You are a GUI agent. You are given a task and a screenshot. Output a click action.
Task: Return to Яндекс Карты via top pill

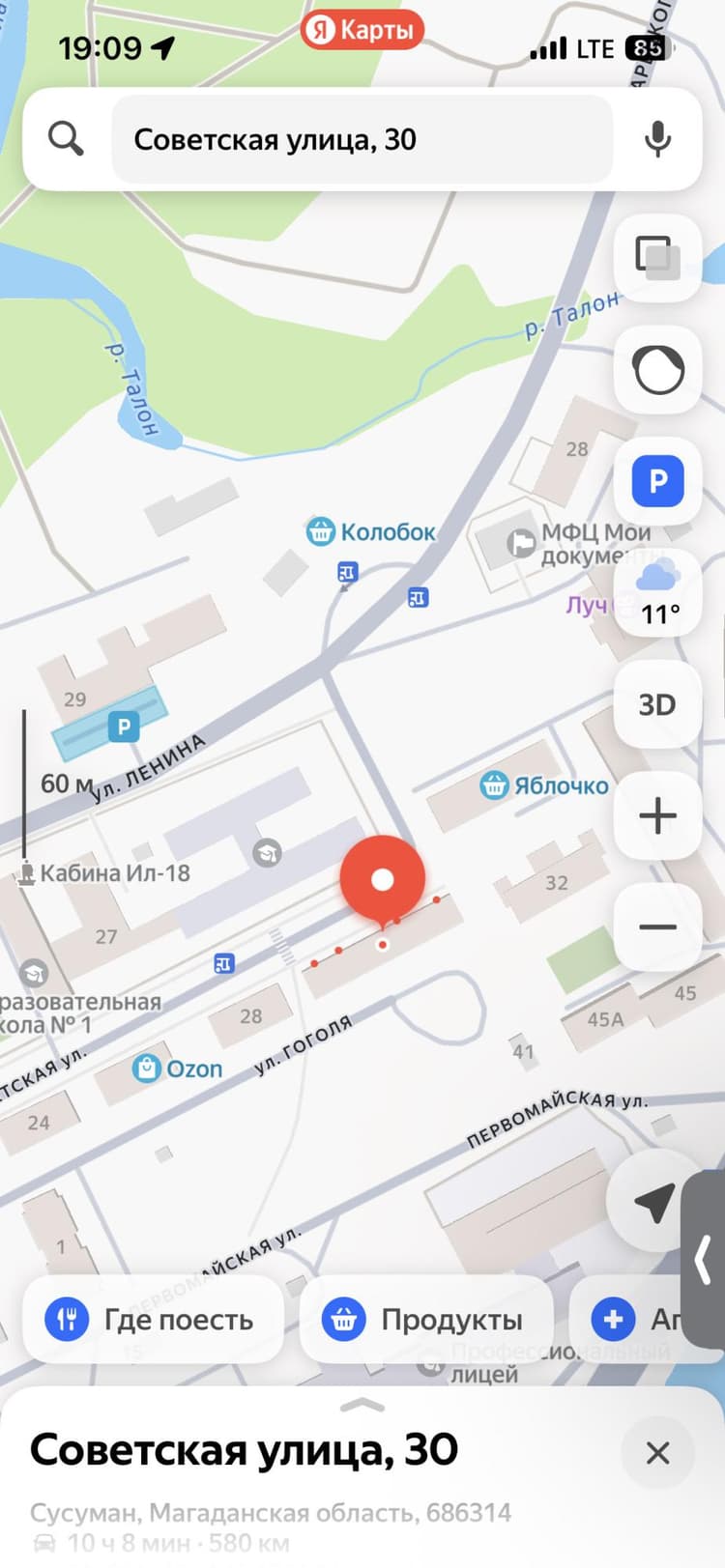362,30
